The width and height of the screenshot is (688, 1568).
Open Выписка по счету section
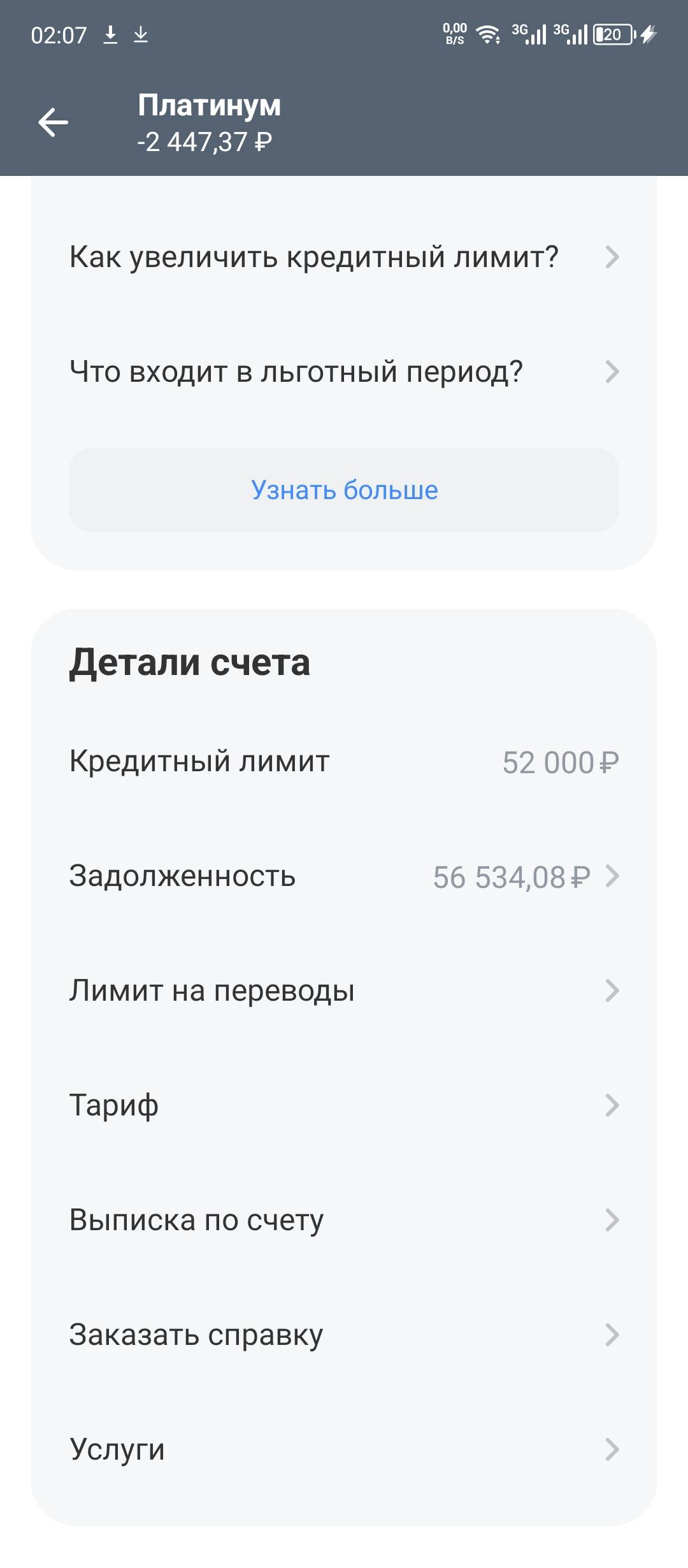tap(344, 1219)
